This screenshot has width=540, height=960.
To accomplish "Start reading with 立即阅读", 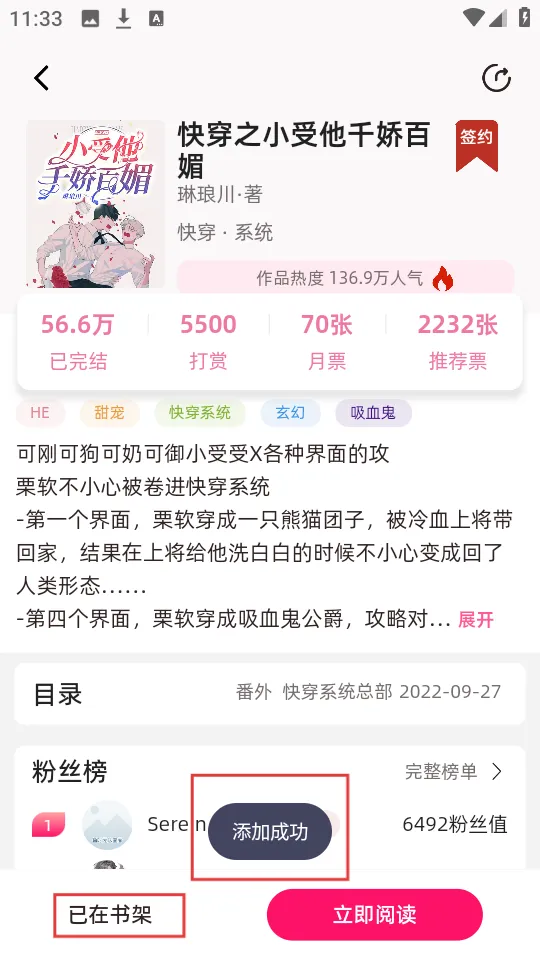I will 375,915.
